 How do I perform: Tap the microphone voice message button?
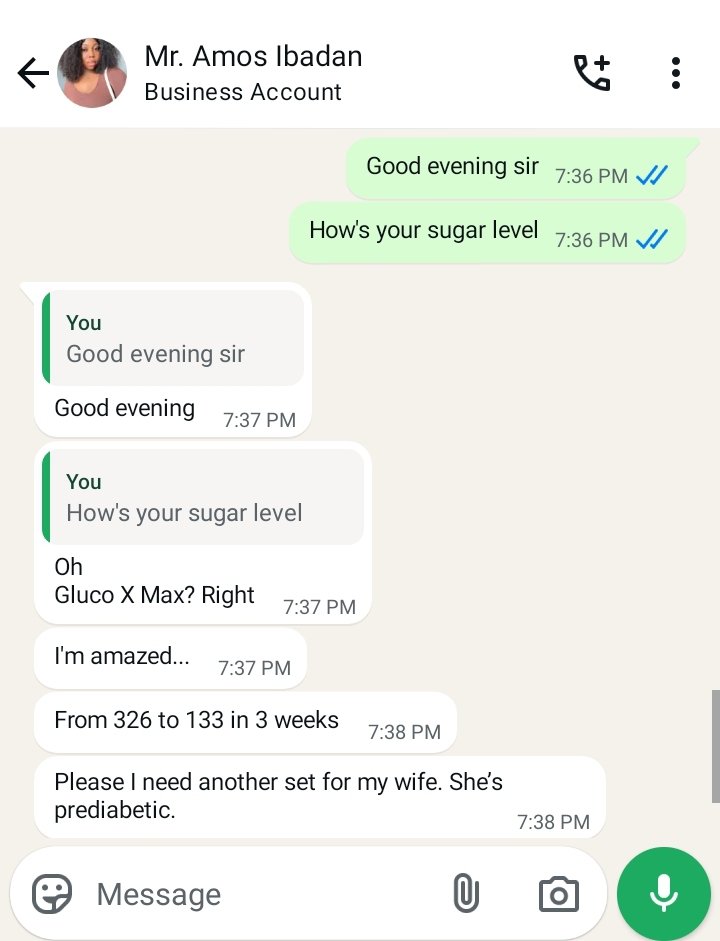[664, 893]
